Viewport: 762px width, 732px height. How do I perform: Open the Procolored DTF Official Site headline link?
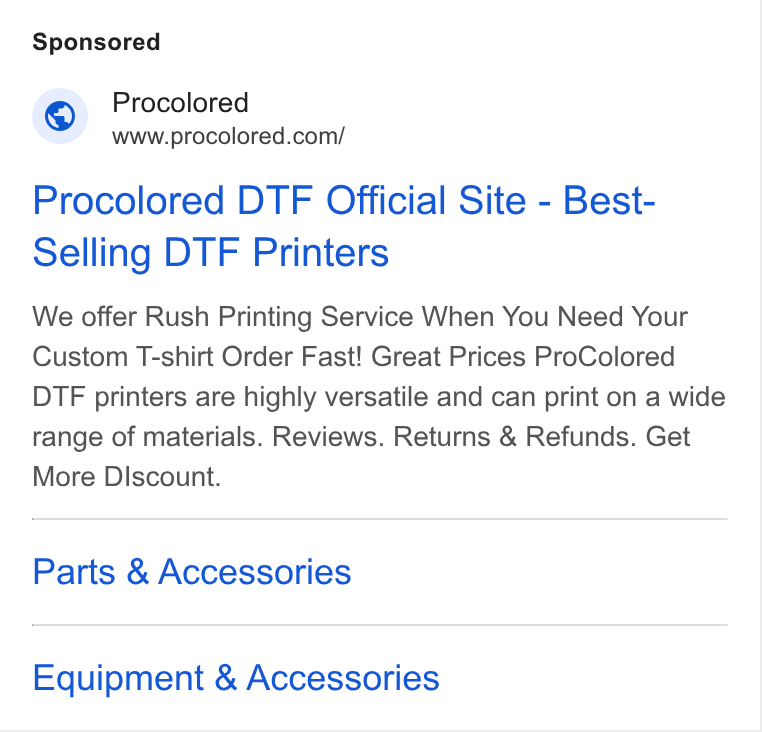(x=344, y=226)
